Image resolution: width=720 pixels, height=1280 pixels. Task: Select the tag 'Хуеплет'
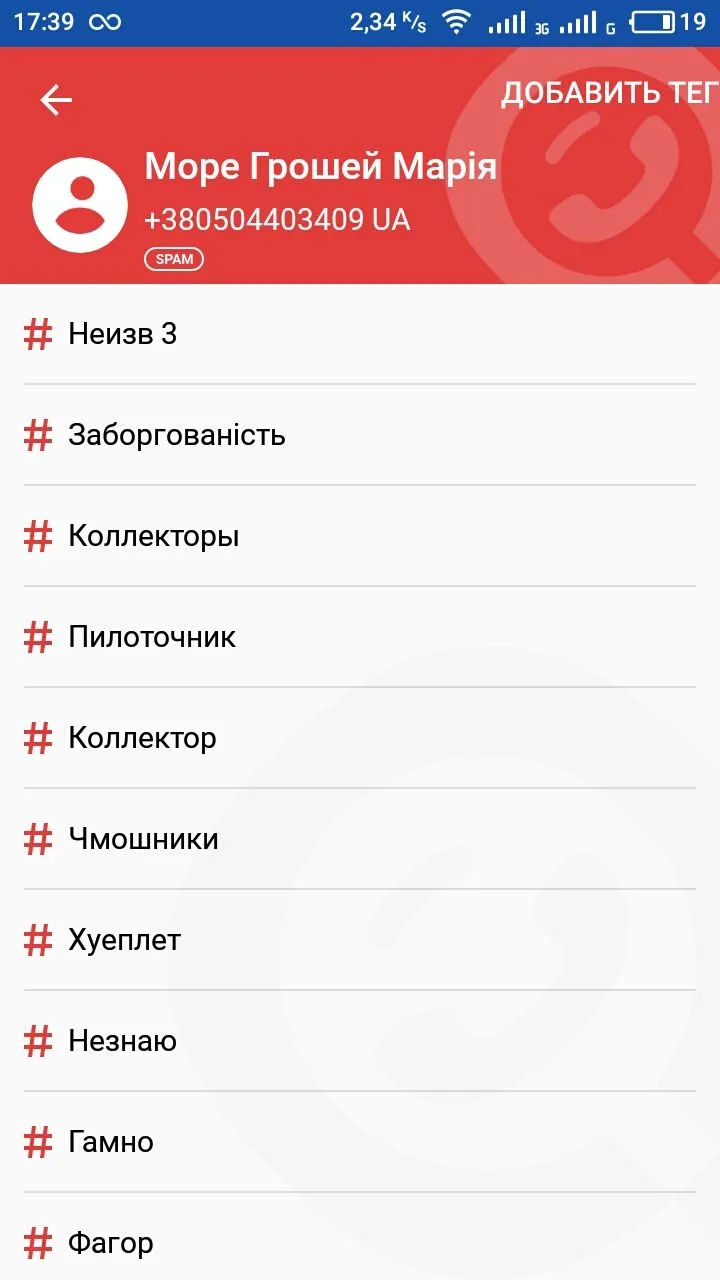tap(122, 939)
